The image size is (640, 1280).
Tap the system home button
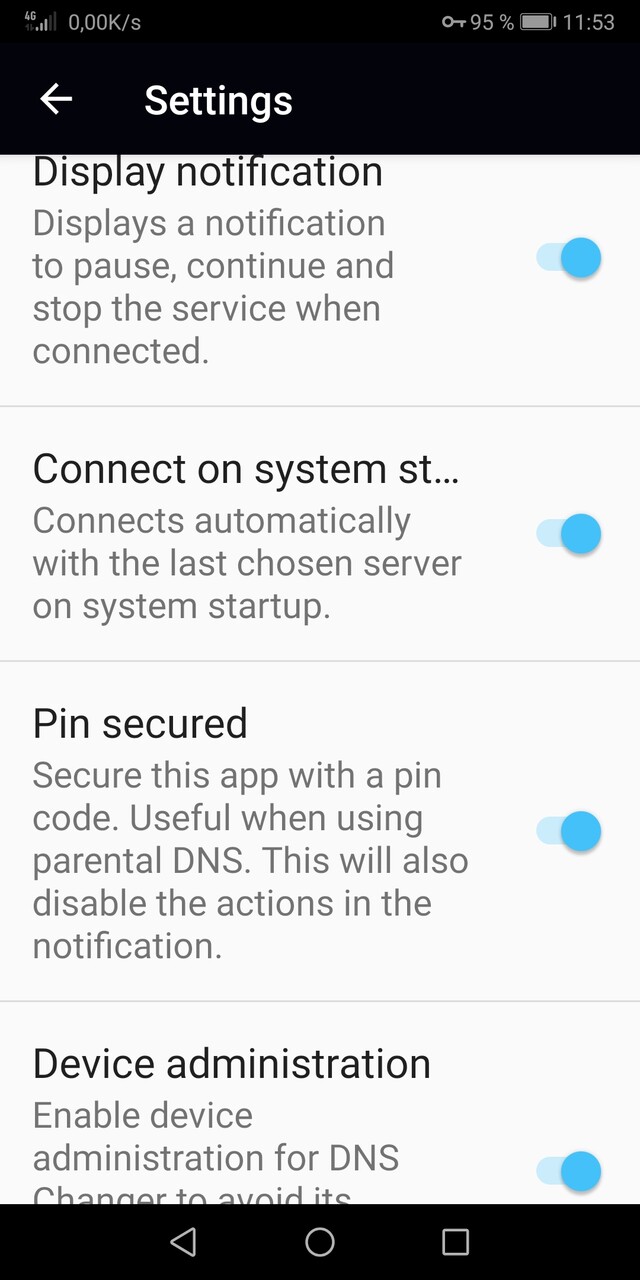coord(320,1242)
